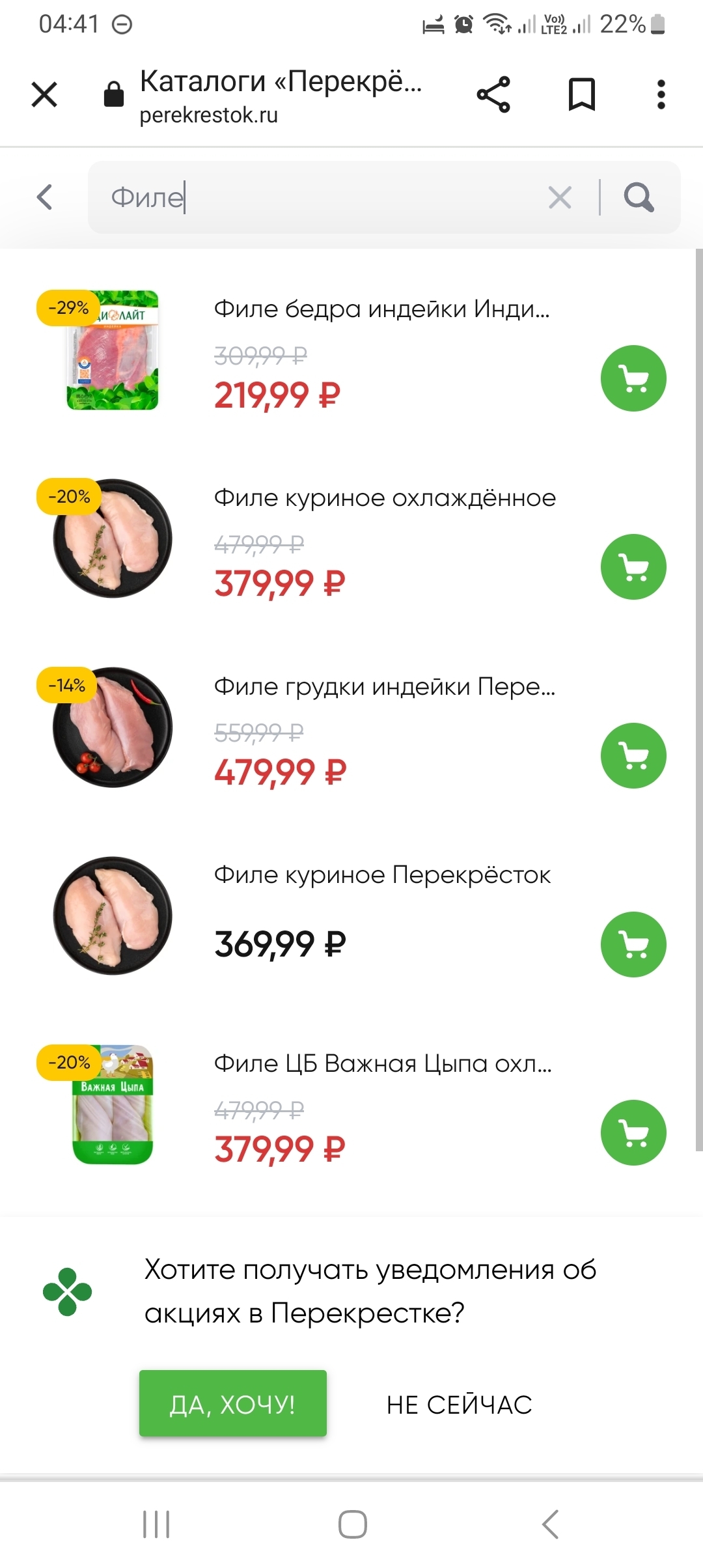The width and height of the screenshot is (703, 1568).
Task: Open Филе бедра индейки product page
Action: coord(381,309)
